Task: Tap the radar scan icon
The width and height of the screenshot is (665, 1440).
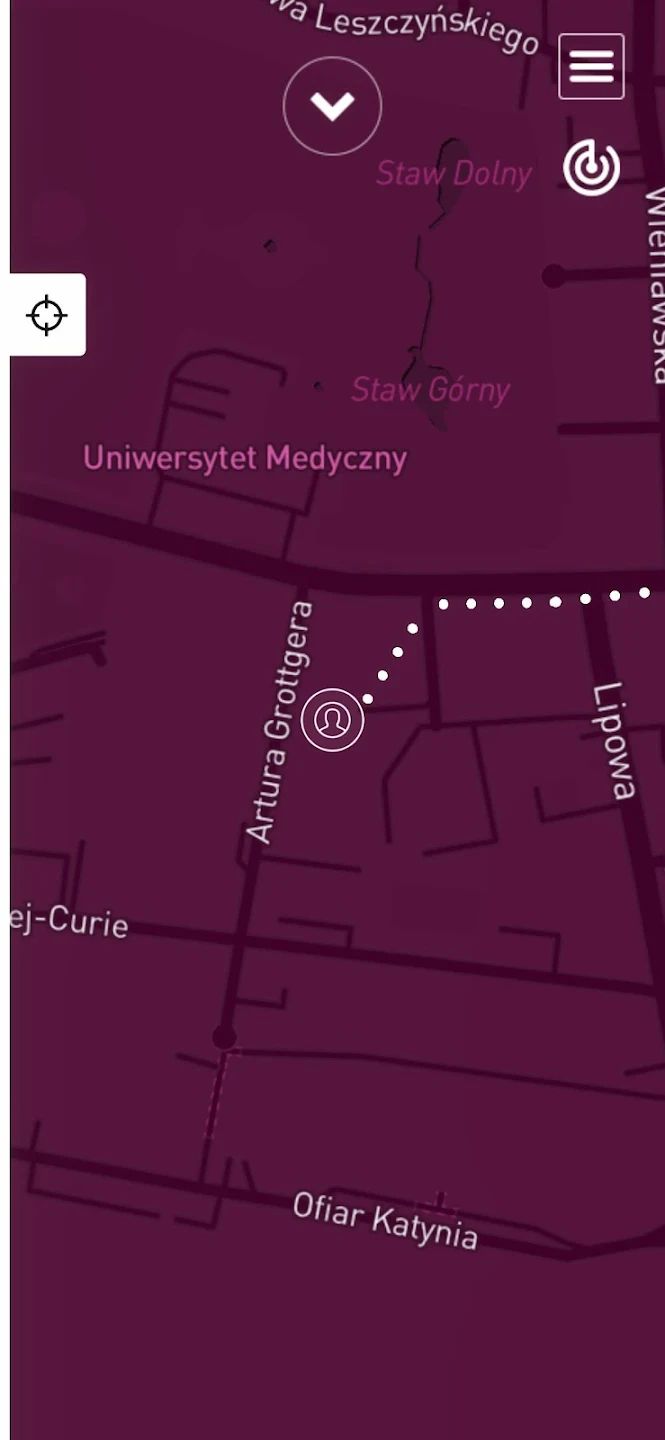Action: (x=591, y=167)
